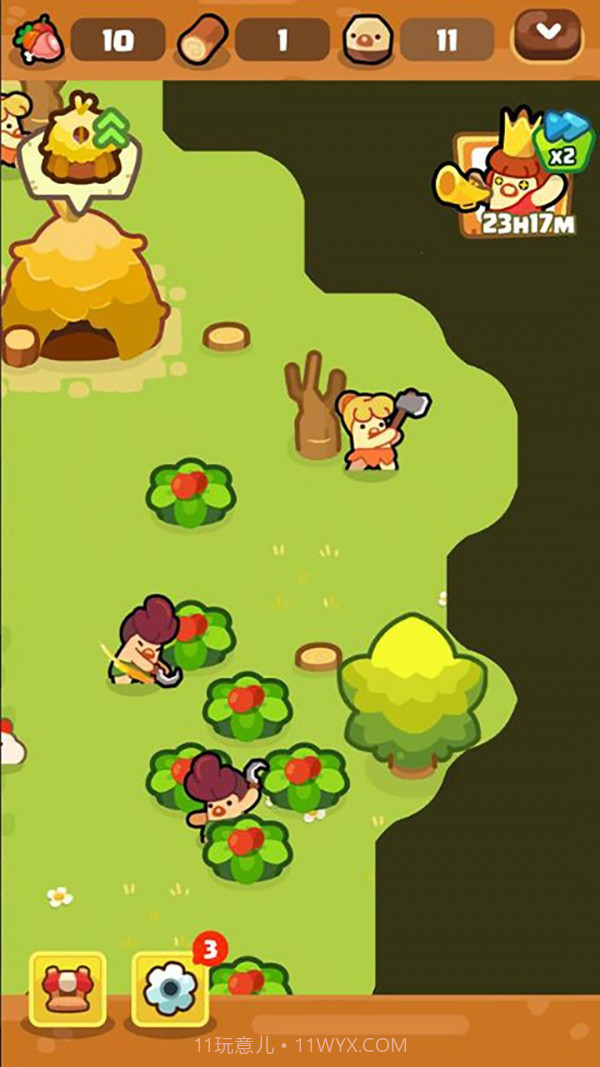Tap the hut upgrade bubble
Viewport: 600px width, 1067px height.
tap(80, 150)
